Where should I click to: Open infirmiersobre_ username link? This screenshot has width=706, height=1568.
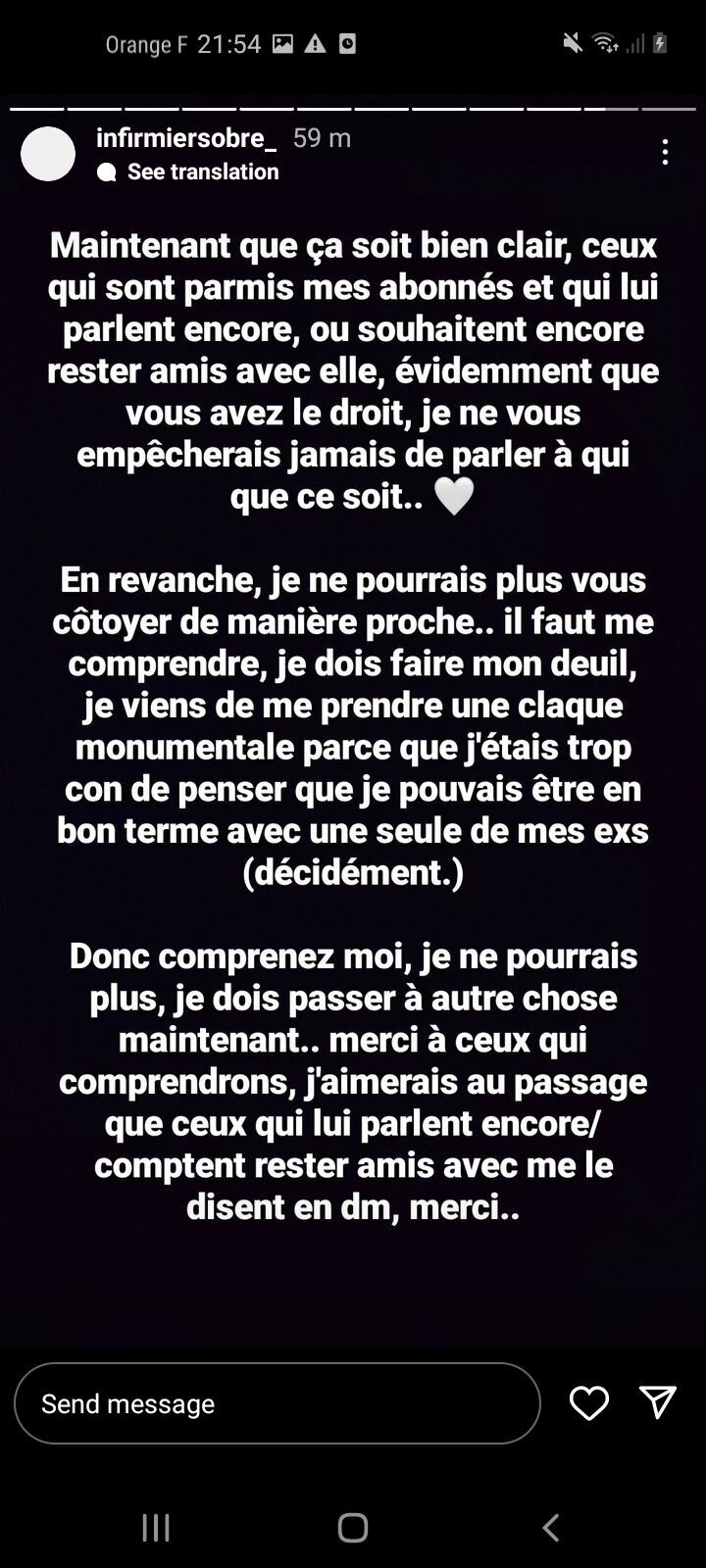pos(186,138)
